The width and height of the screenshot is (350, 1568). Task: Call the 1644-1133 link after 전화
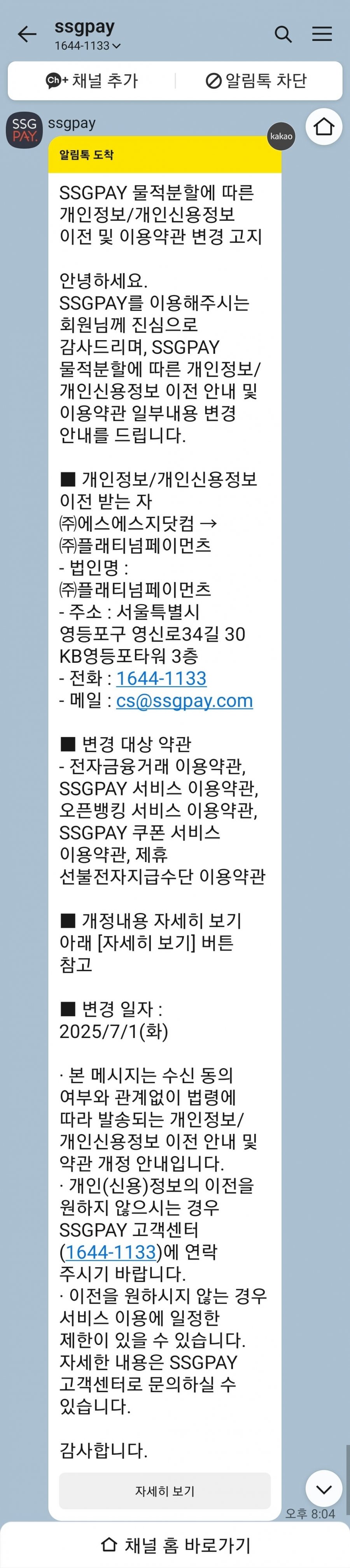click(x=161, y=678)
